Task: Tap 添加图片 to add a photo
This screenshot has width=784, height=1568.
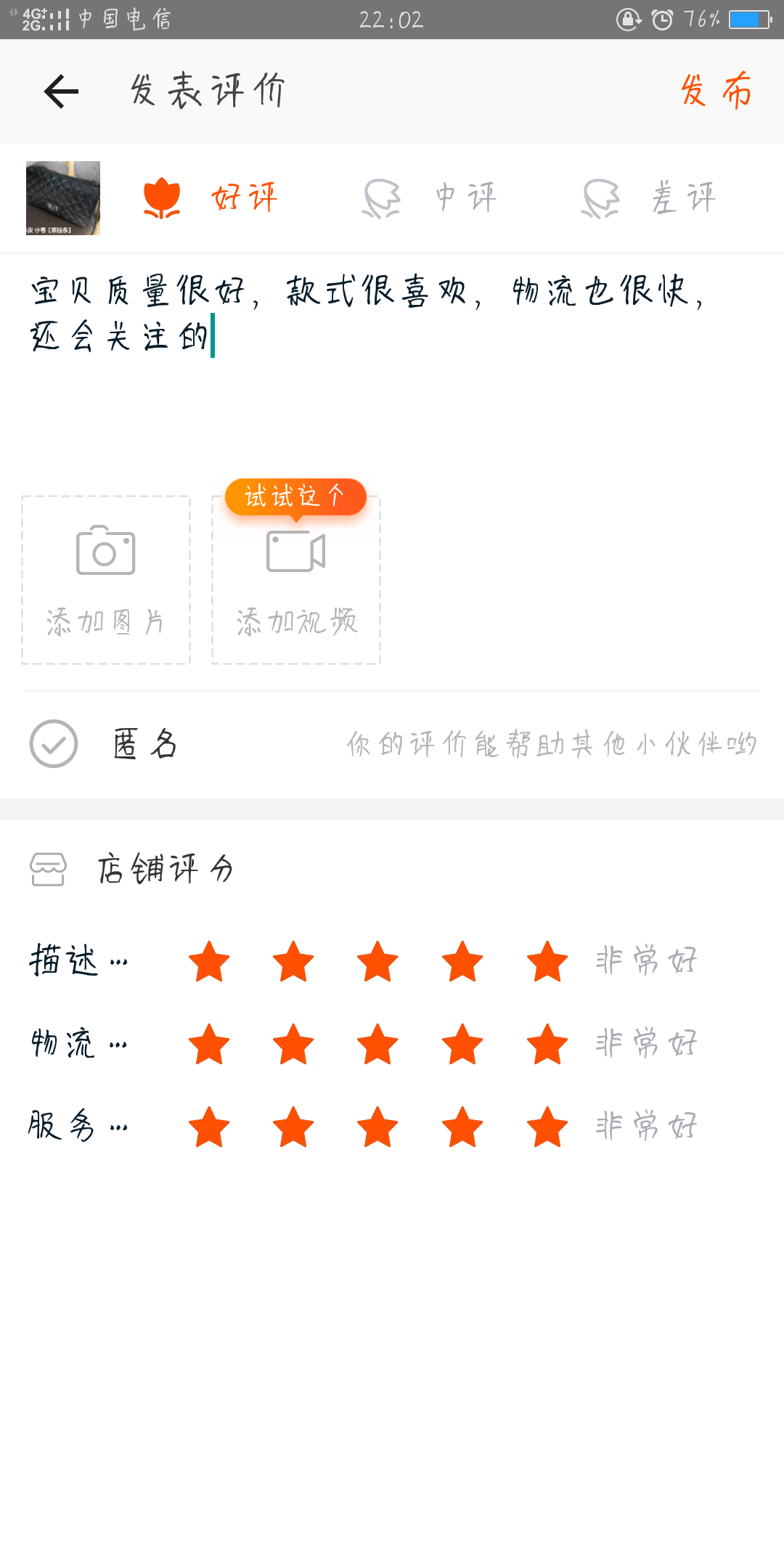Action: (x=106, y=579)
